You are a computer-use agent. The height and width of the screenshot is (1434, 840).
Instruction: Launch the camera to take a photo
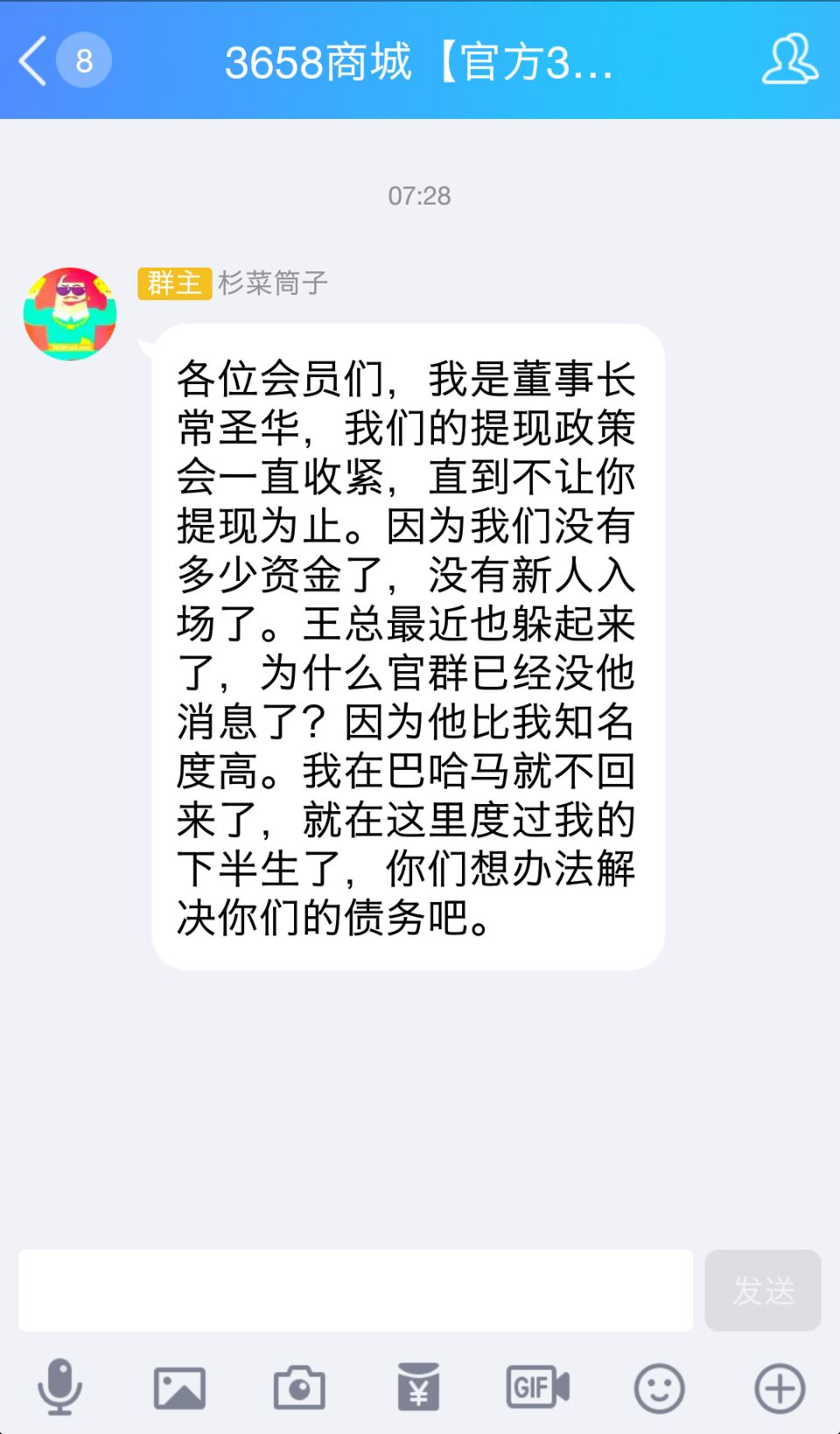(299, 1388)
